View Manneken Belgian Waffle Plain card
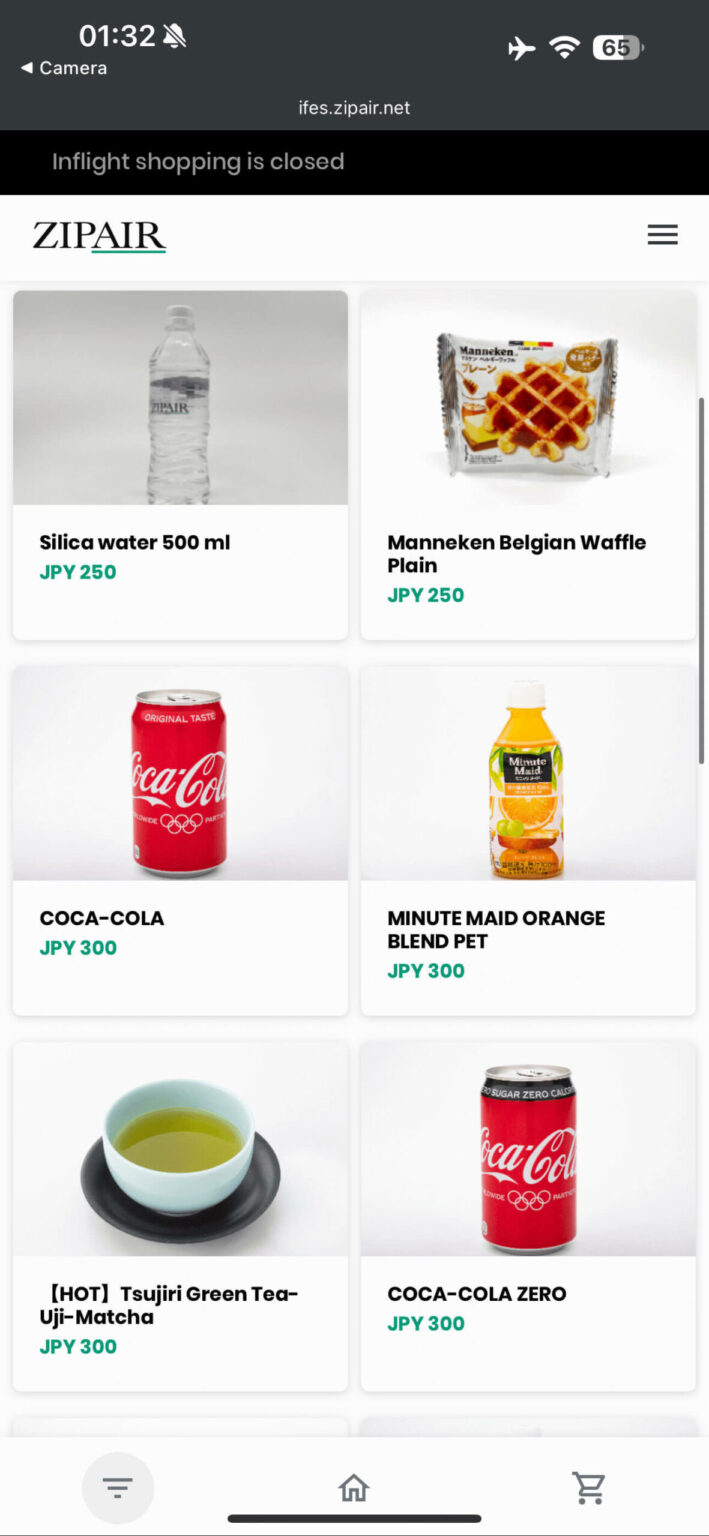The image size is (709, 1536). 528,465
